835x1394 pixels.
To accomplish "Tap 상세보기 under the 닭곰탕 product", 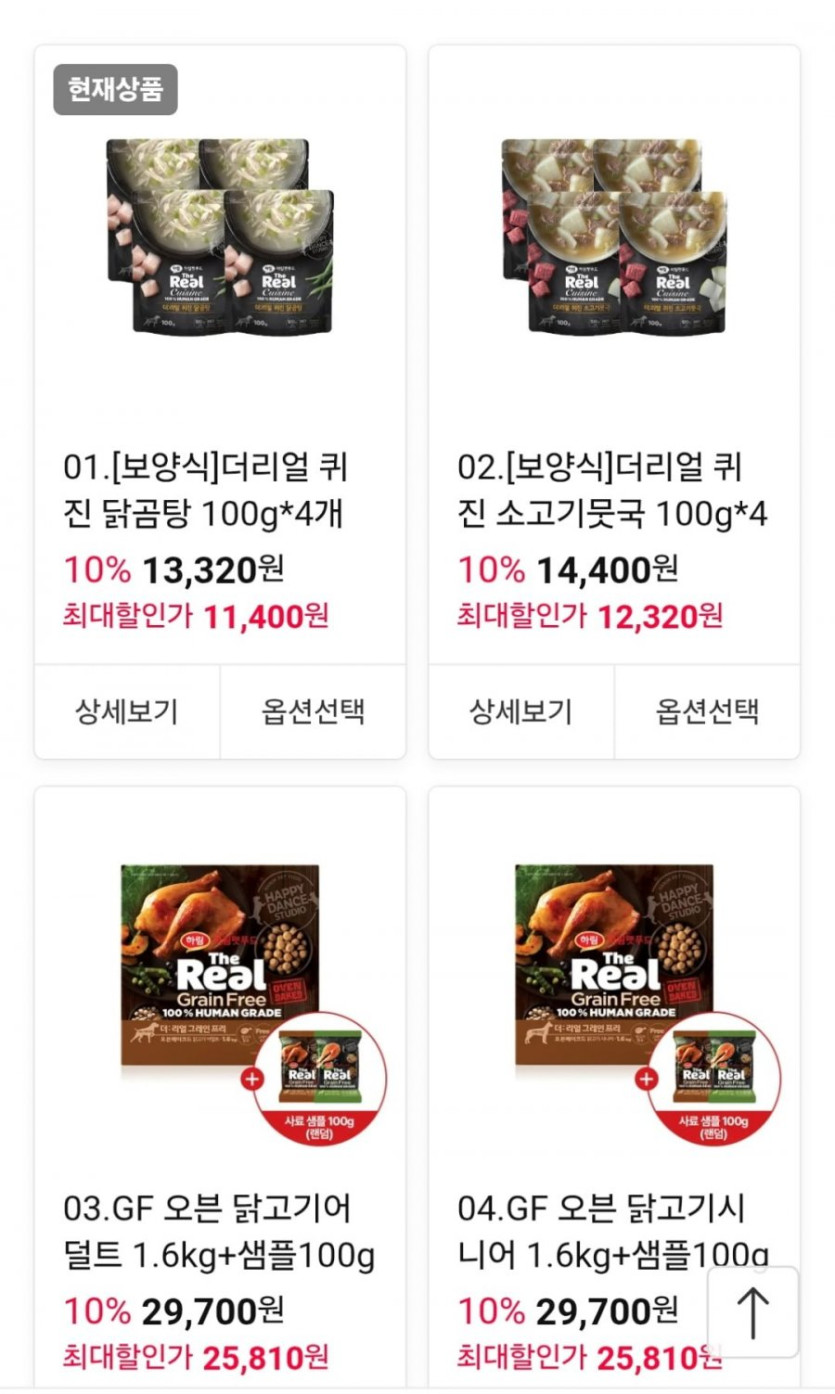I will (127, 712).
